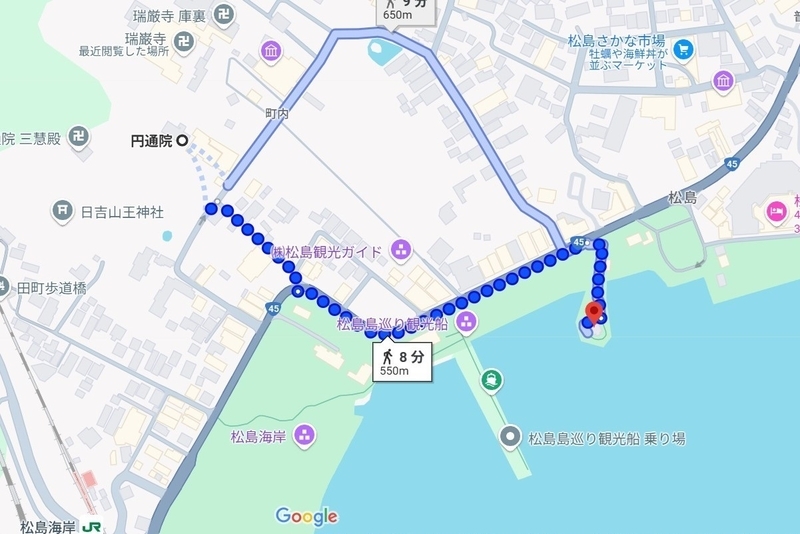
Task: Select the ㈱松島観光ガイド marker
Action: coord(401,250)
